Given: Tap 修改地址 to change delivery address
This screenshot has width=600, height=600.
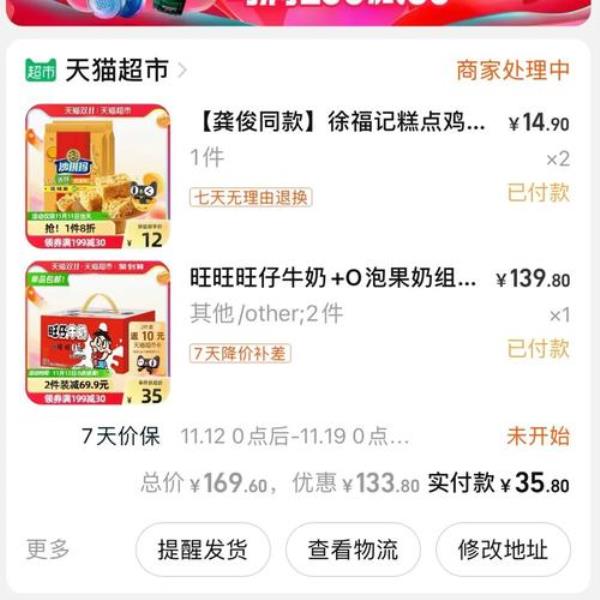Looking at the screenshot, I should [503, 549].
